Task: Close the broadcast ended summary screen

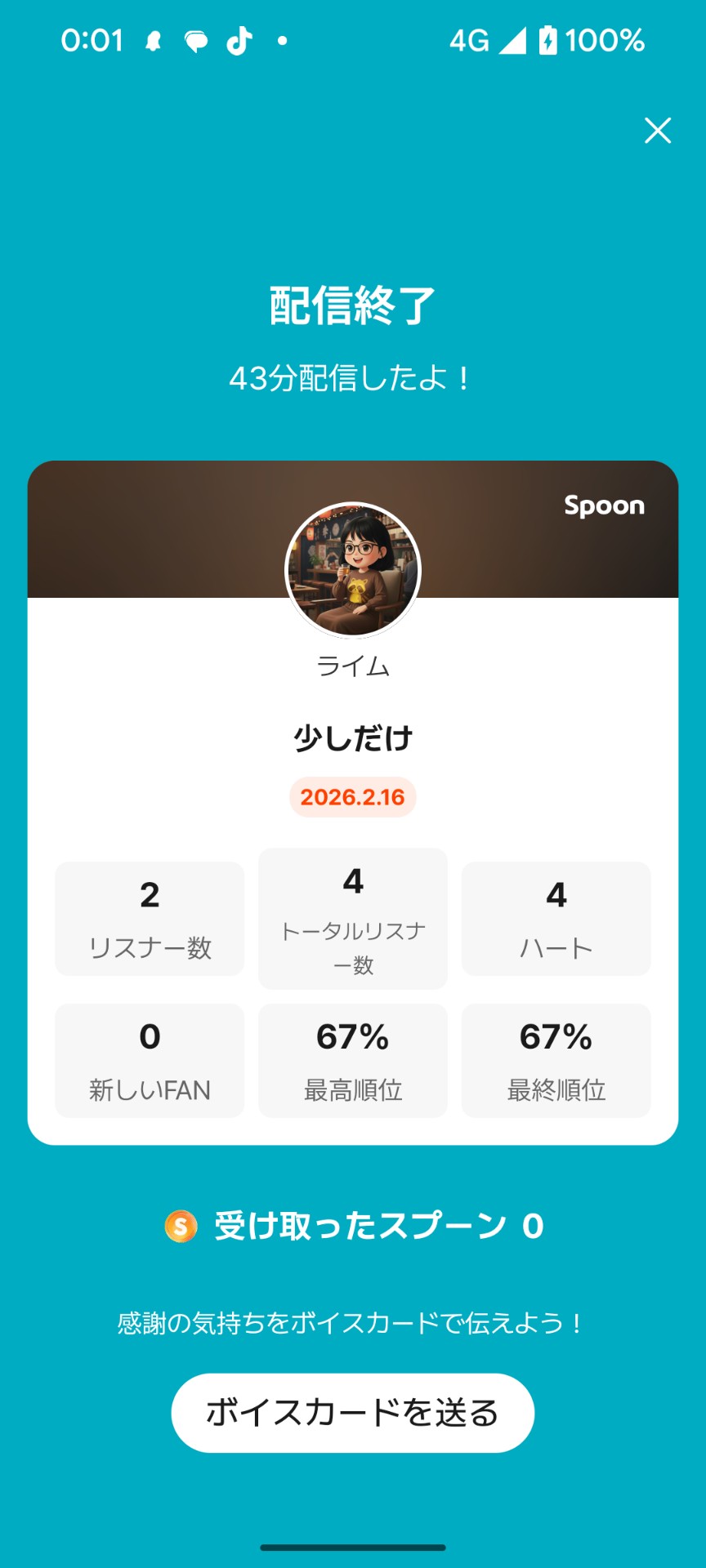Action: (x=657, y=131)
